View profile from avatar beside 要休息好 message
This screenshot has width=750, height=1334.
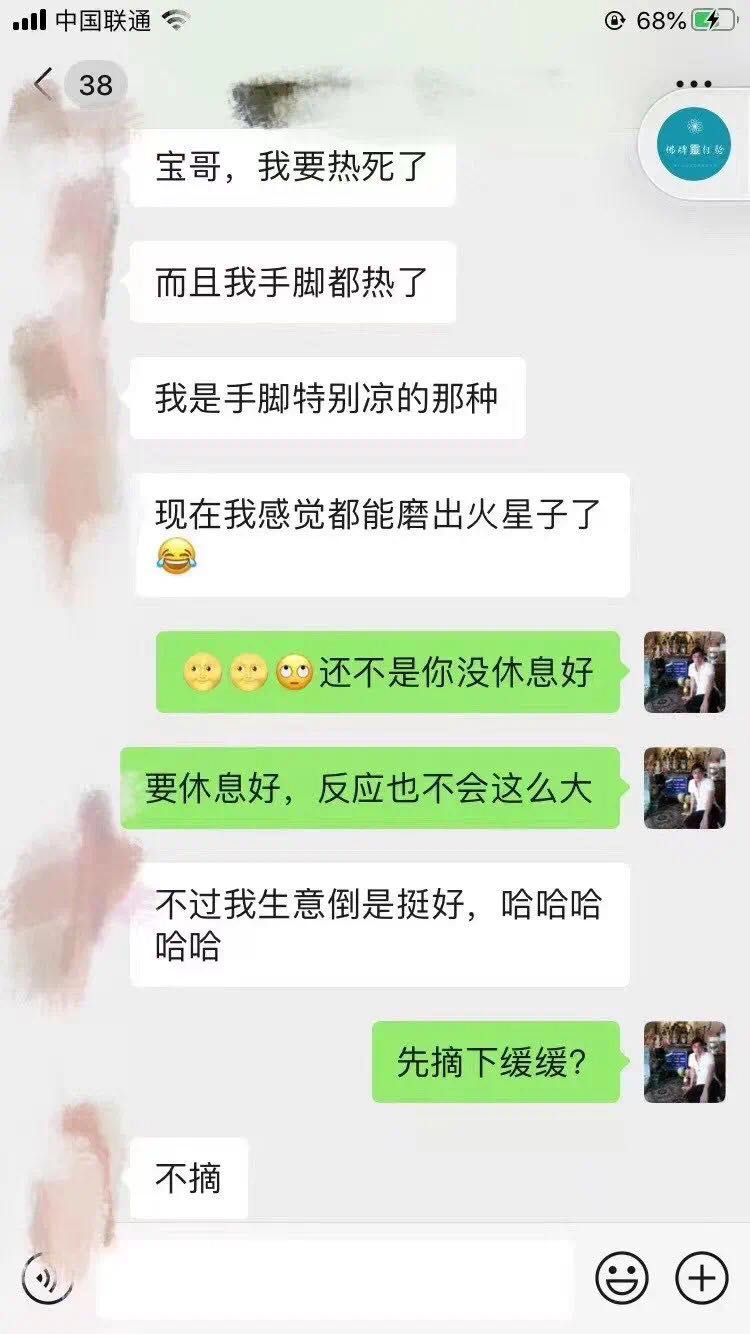click(685, 788)
